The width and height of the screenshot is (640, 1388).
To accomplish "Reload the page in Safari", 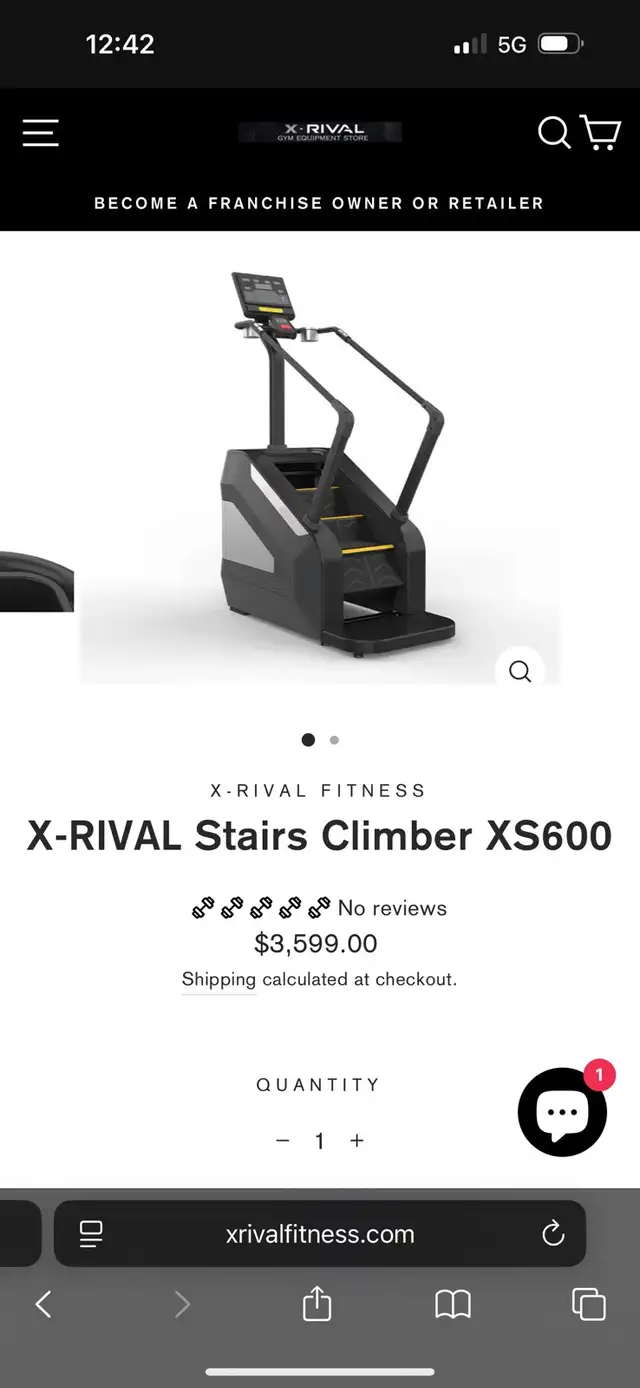I will pyautogui.click(x=553, y=1234).
